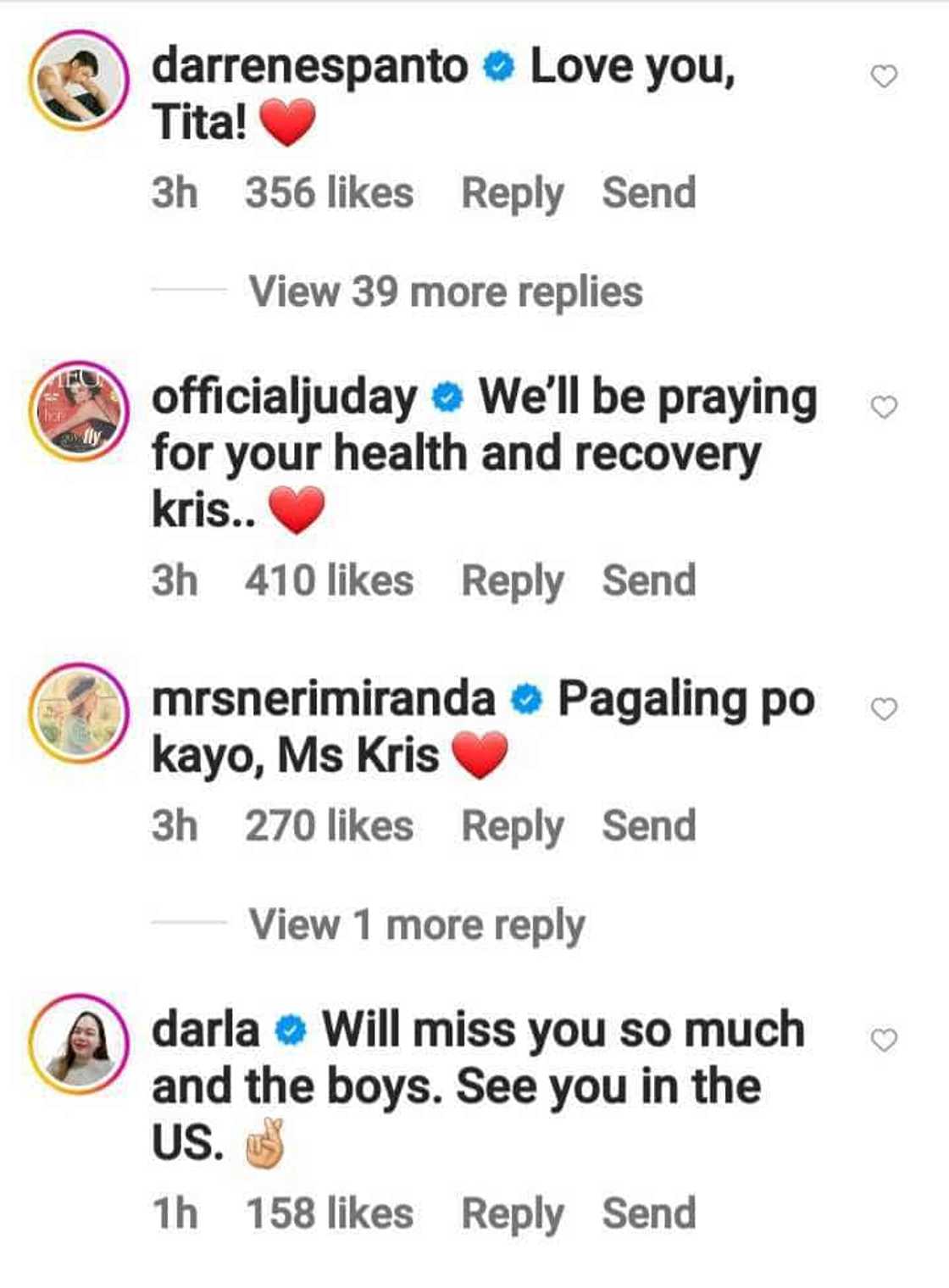Viewport: 949px width, 1288px height.
Task: Open mrsnerimiranda's profile picture
Action: pyautogui.click(x=79, y=713)
